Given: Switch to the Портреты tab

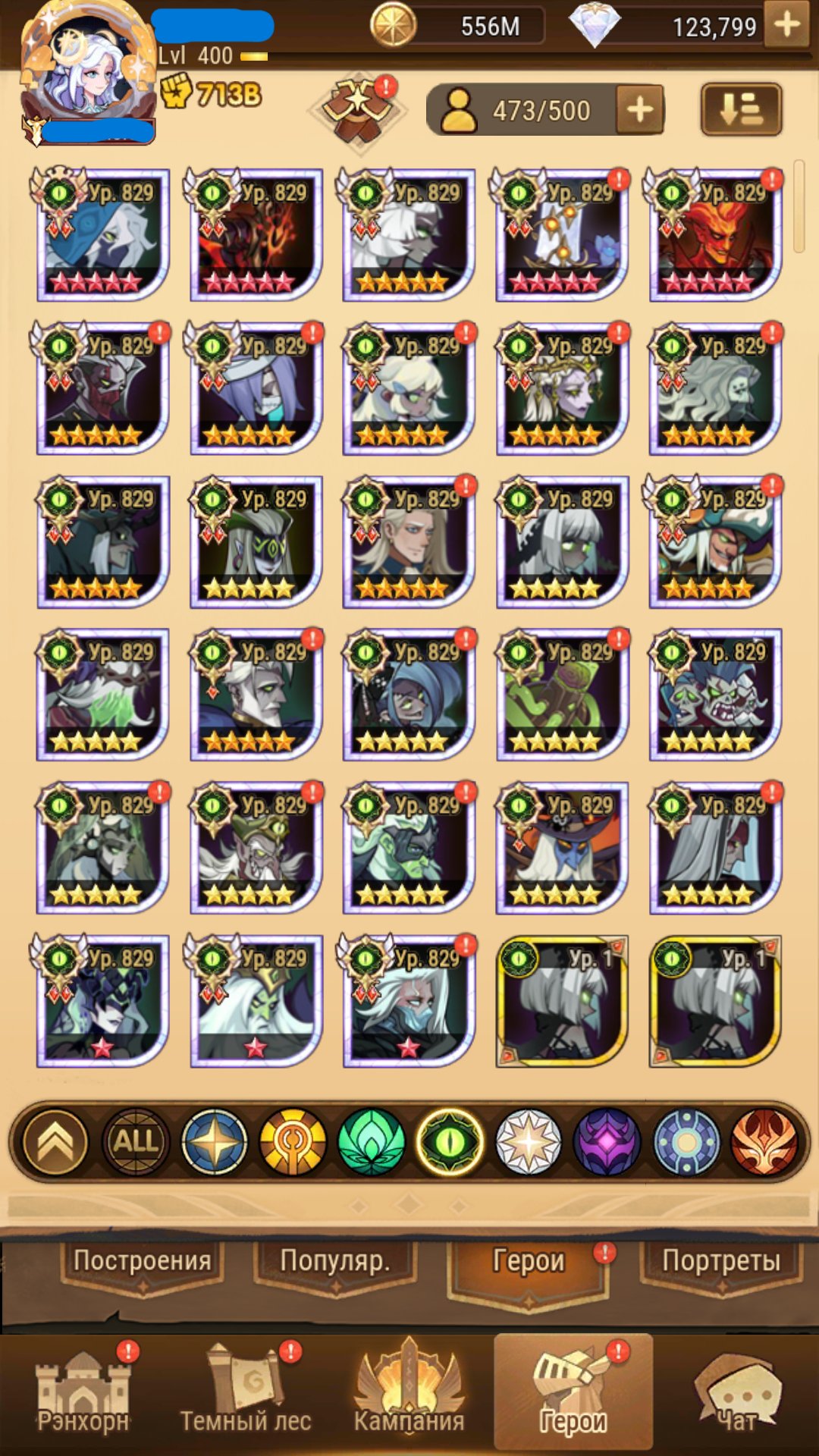Looking at the screenshot, I should (720, 1260).
